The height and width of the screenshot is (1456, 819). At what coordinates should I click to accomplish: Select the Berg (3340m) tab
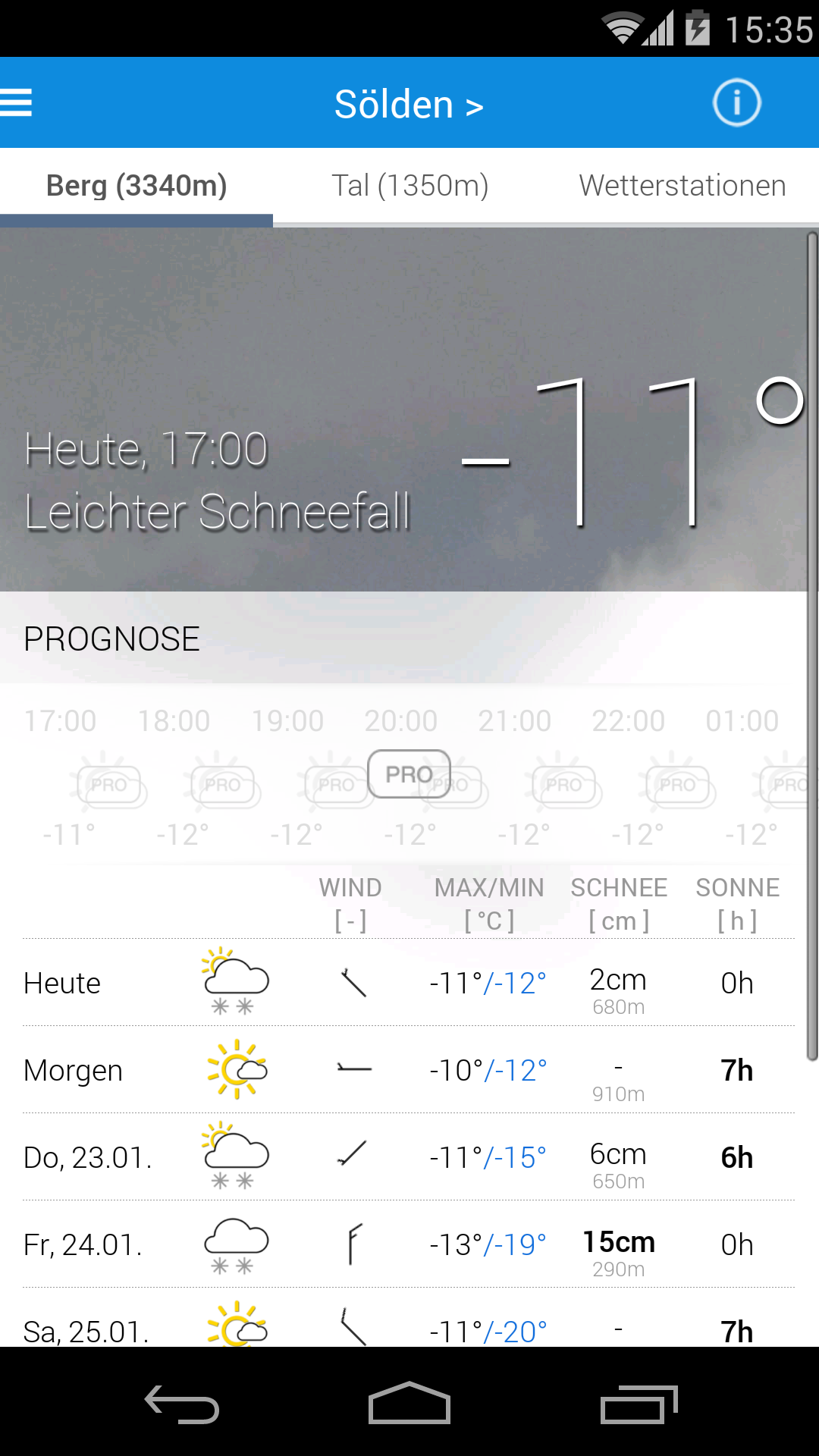coord(136,186)
